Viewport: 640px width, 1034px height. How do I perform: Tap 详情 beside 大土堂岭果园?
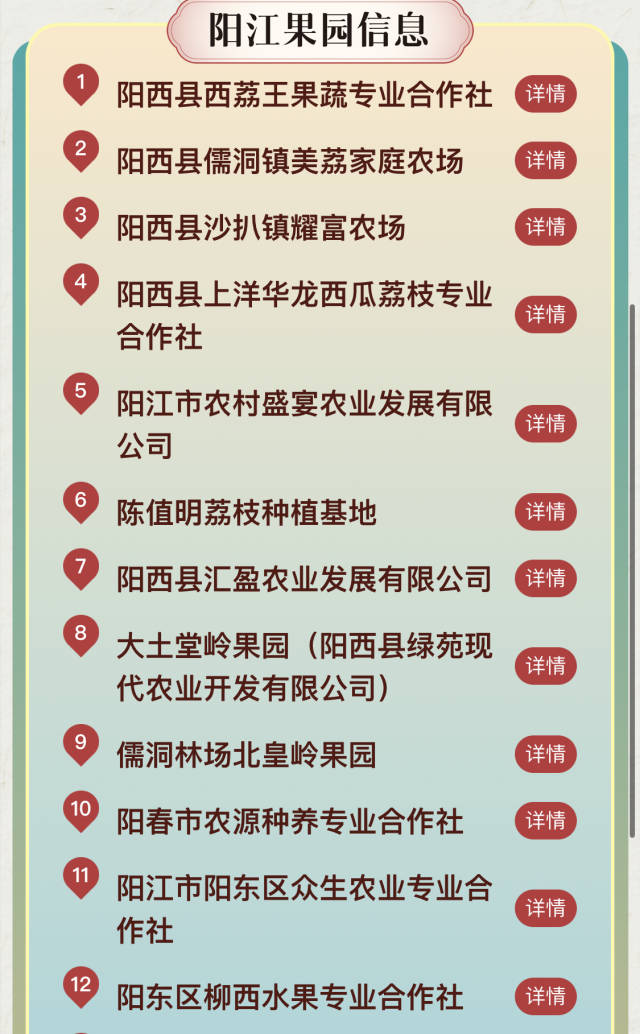(545, 666)
